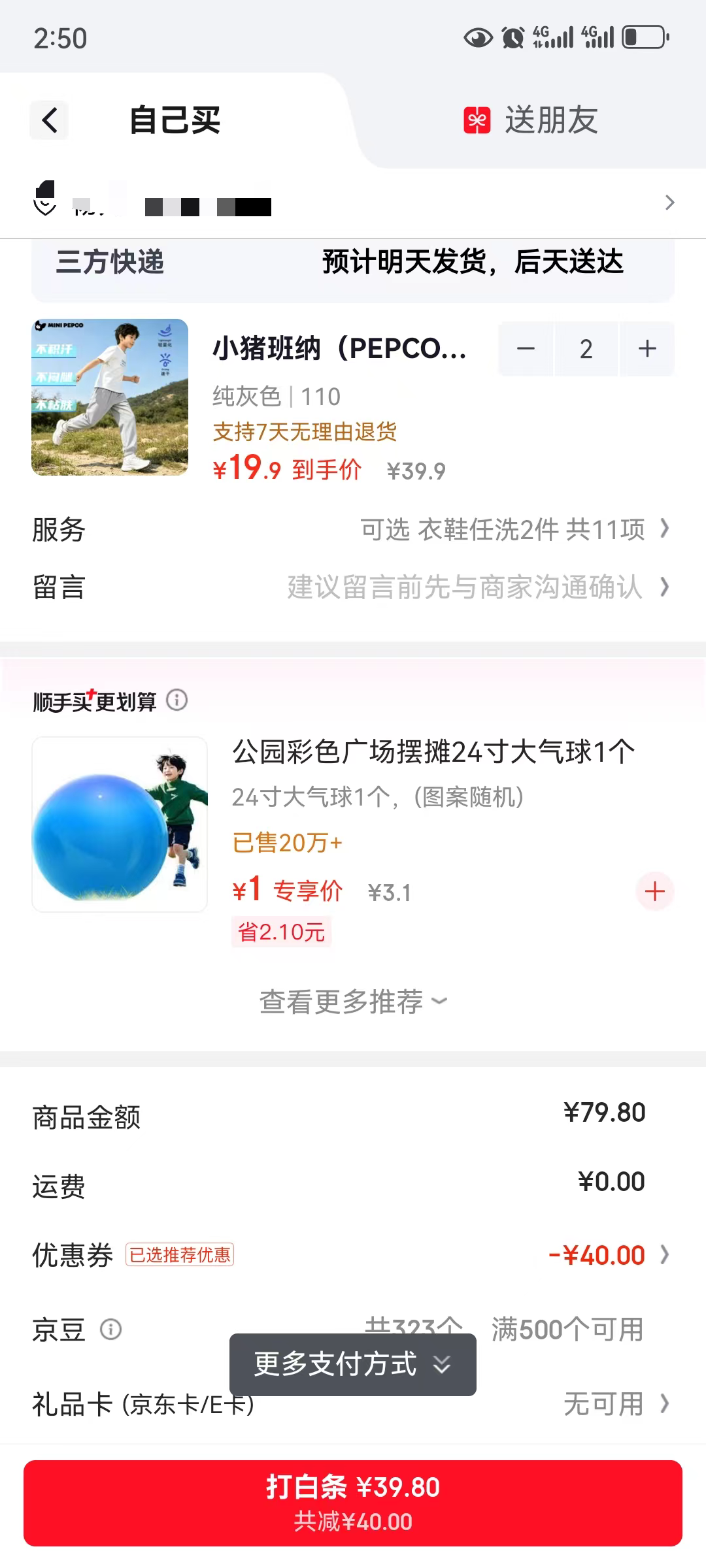
Task: Switch to the 送朋友 tab
Action: click(x=531, y=120)
